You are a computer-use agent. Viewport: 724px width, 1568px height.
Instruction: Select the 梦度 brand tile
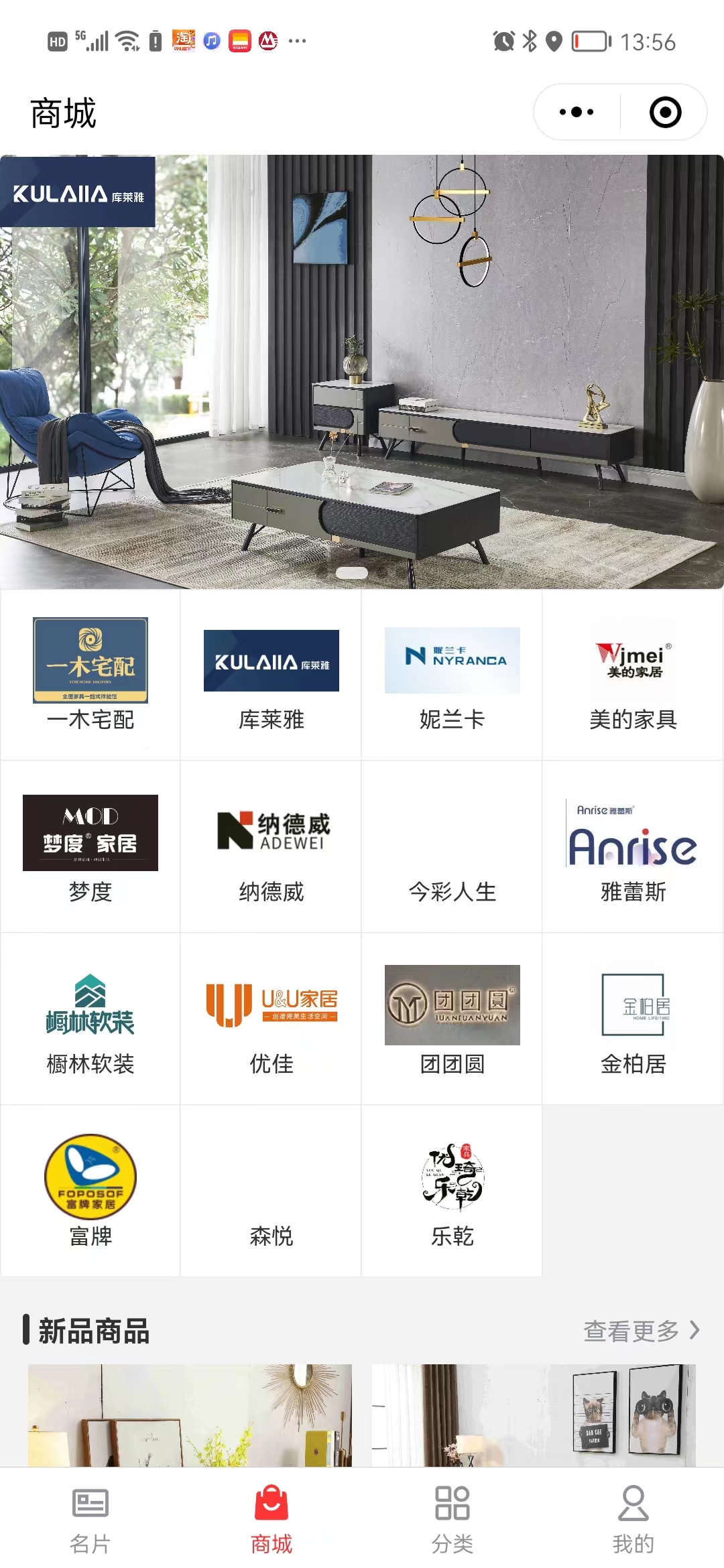[90, 846]
